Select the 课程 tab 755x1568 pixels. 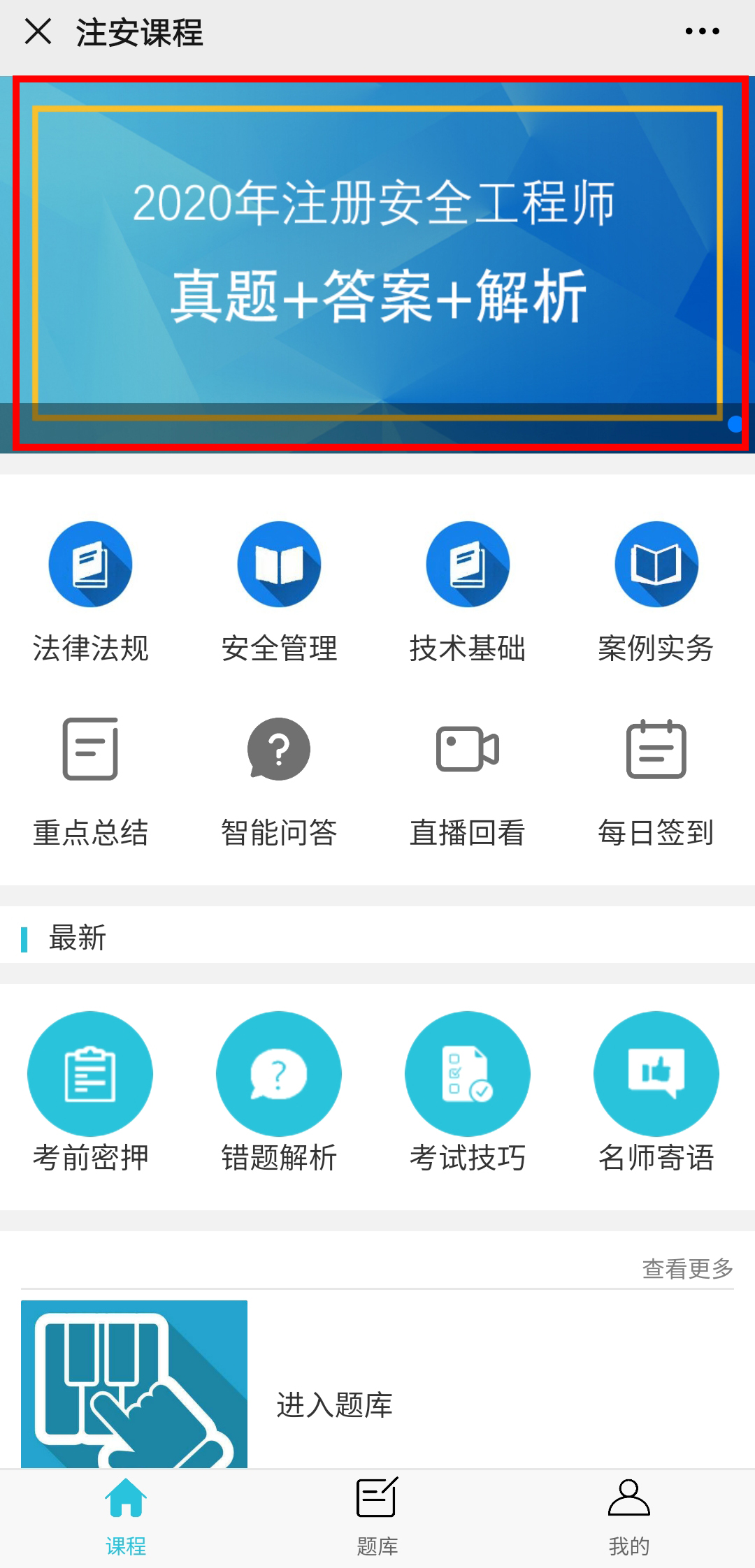[126, 1516]
